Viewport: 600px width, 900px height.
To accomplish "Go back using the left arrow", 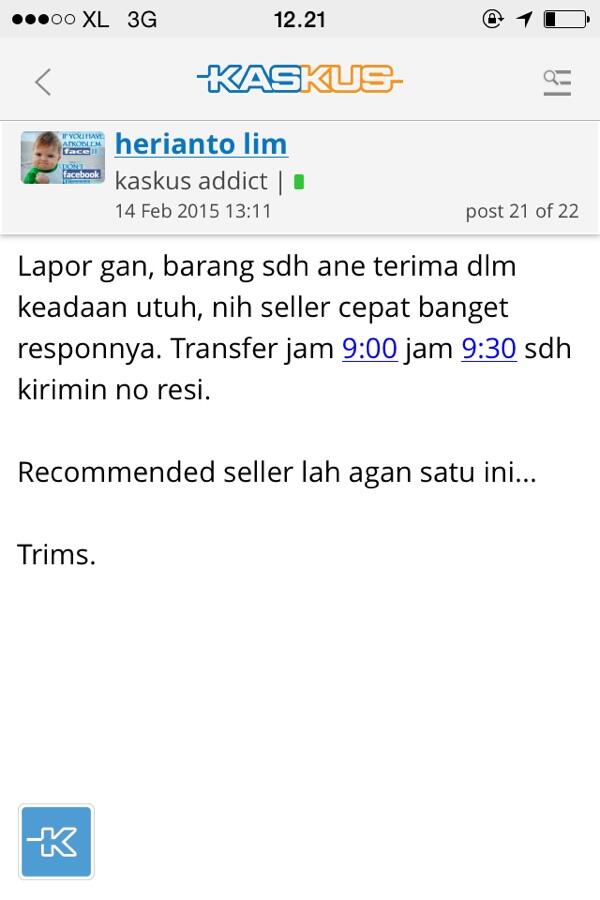I will pos(42,81).
